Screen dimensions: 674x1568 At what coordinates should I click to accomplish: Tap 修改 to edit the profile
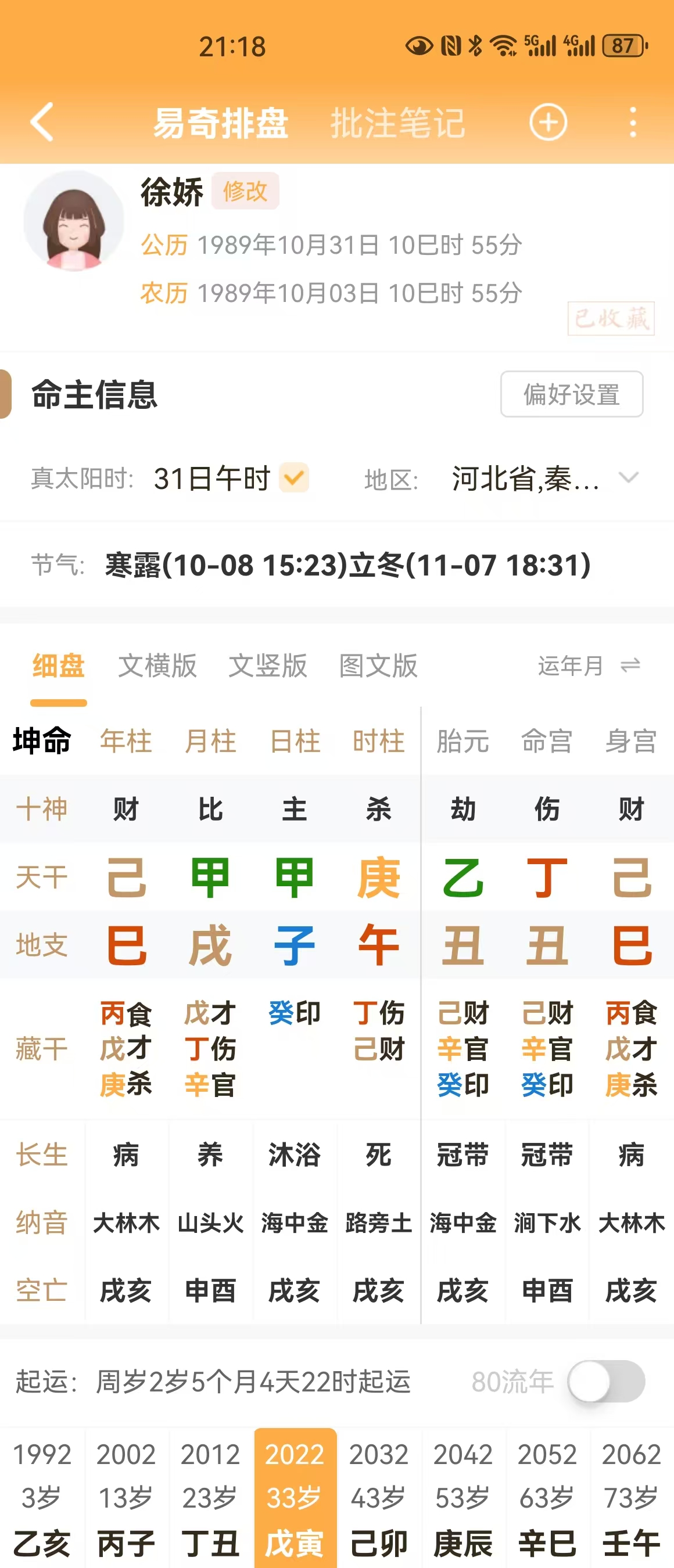click(x=245, y=191)
